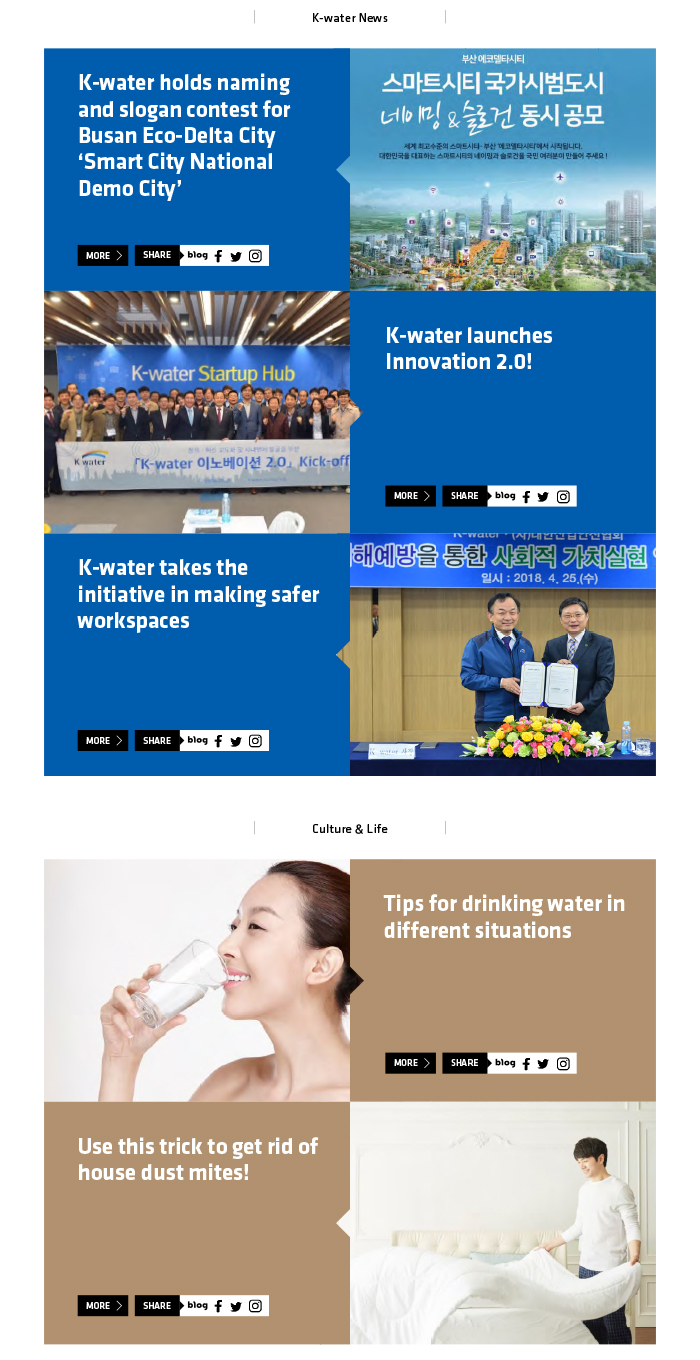
Task: Share the safer workspaces article on Facebook
Action: tap(219, 741)
